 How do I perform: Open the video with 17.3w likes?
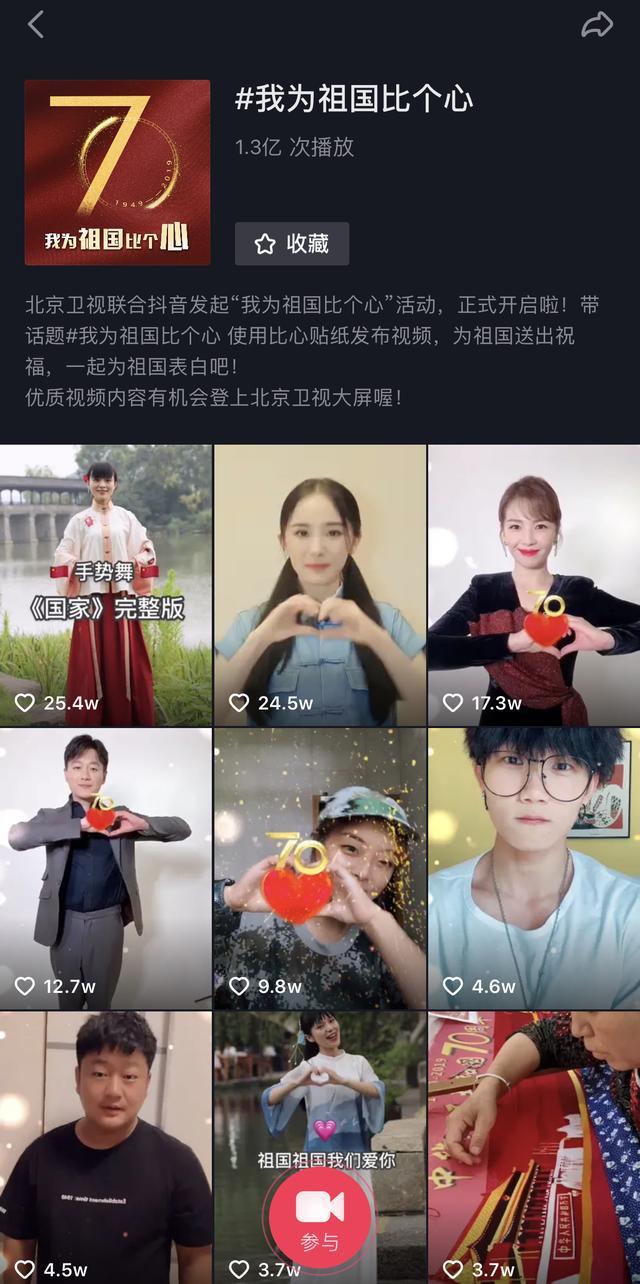[x=534, y=585]
